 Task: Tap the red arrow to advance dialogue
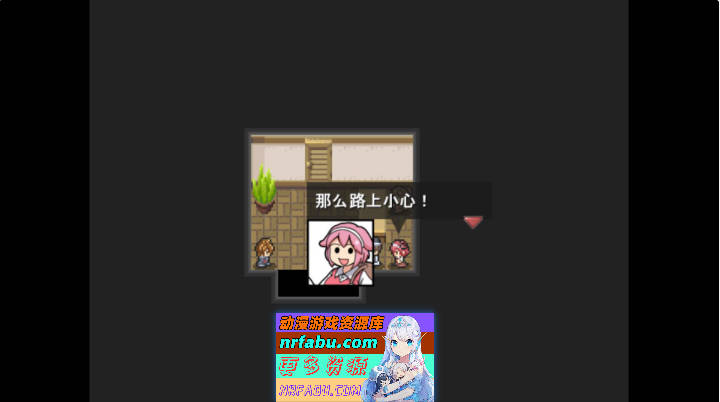tap(473, 222)
